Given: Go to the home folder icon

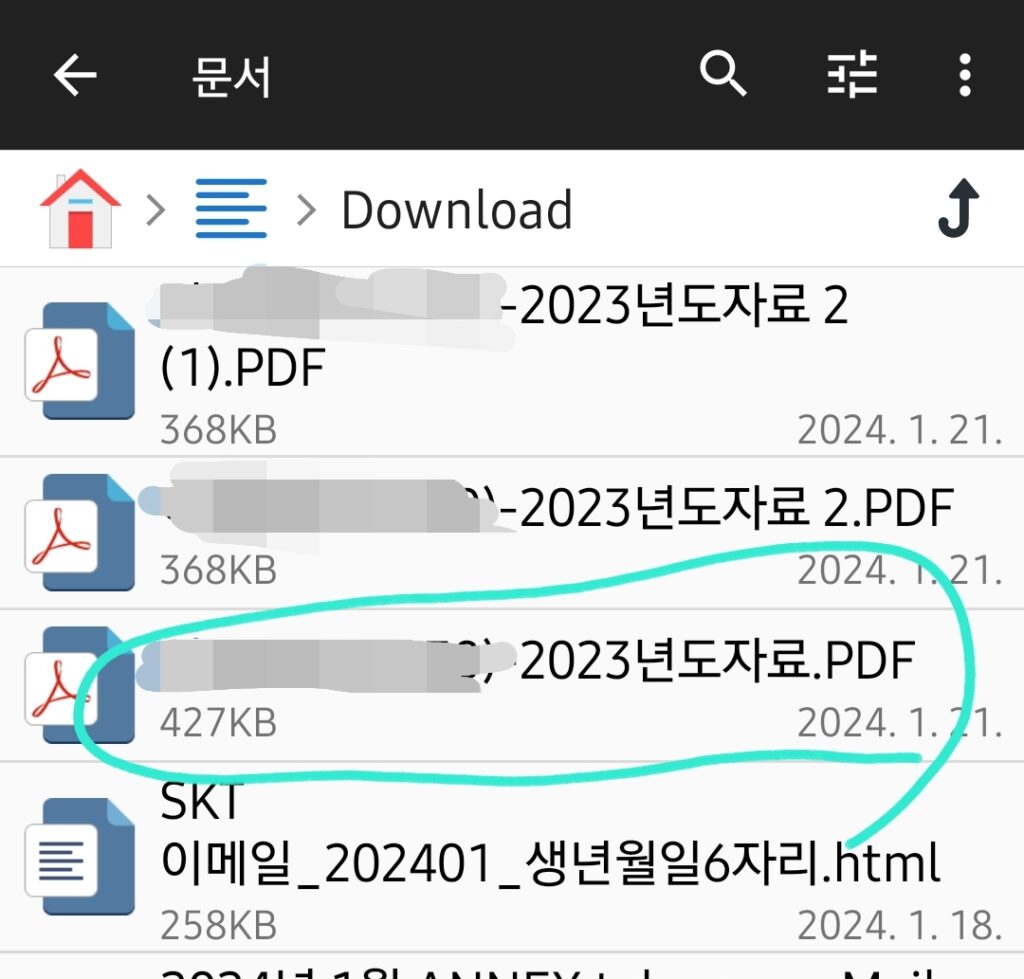Looking at the screenshot, I should click(80, 209).
